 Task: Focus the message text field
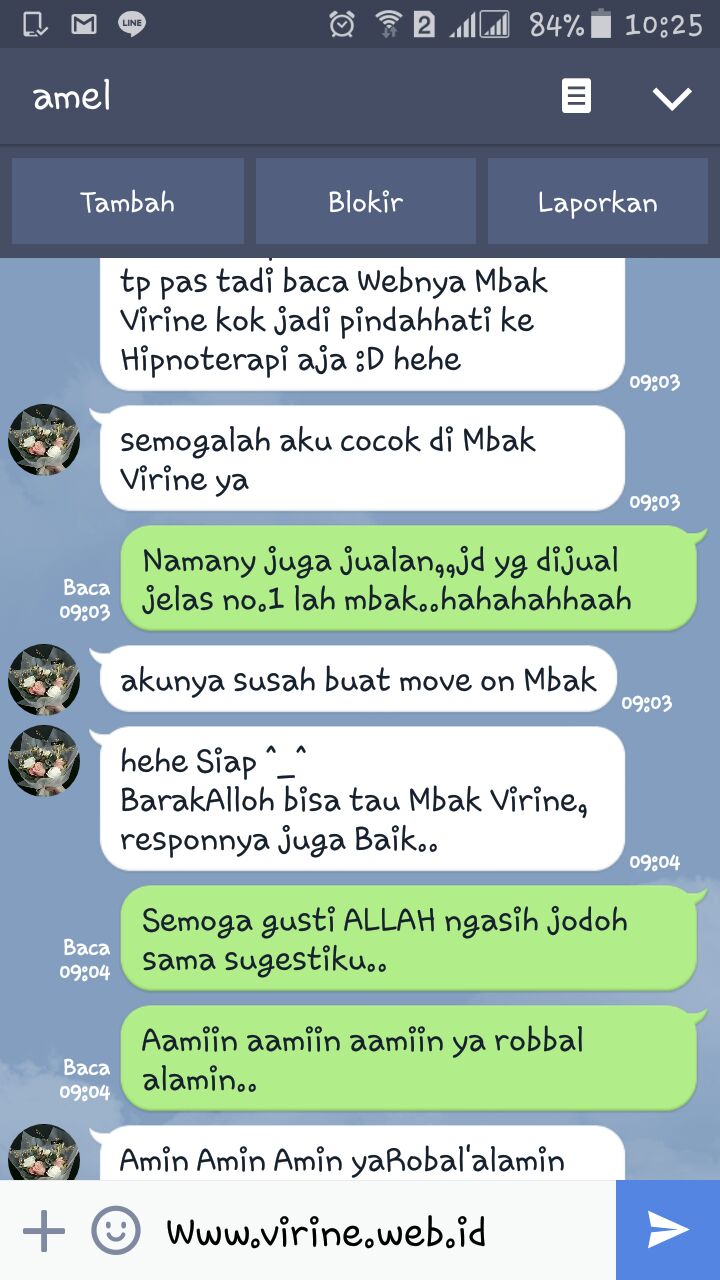click(385, 1231)
